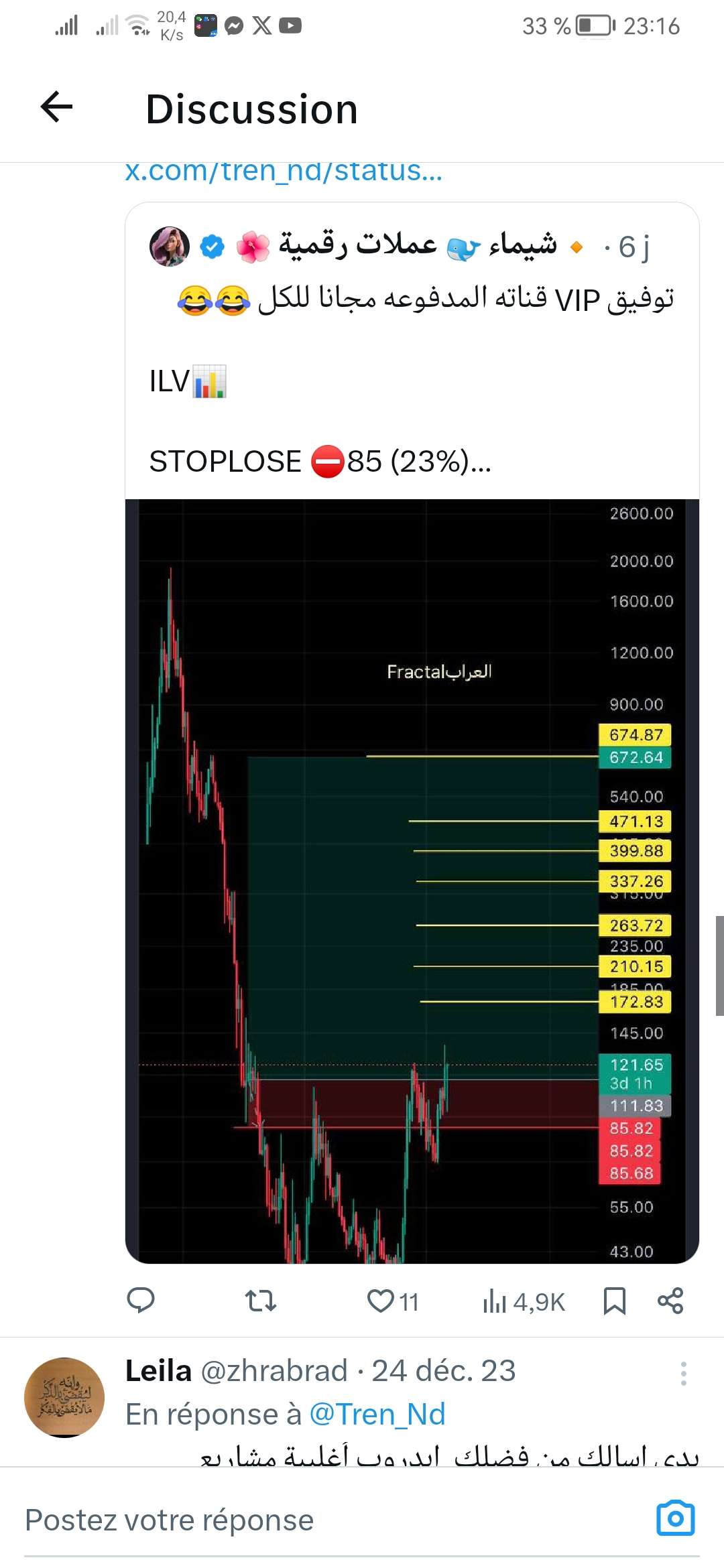Screen dimensions: 724x1568
Task: Open the @Tren_Nd mention link
Action: [377, 1415]
